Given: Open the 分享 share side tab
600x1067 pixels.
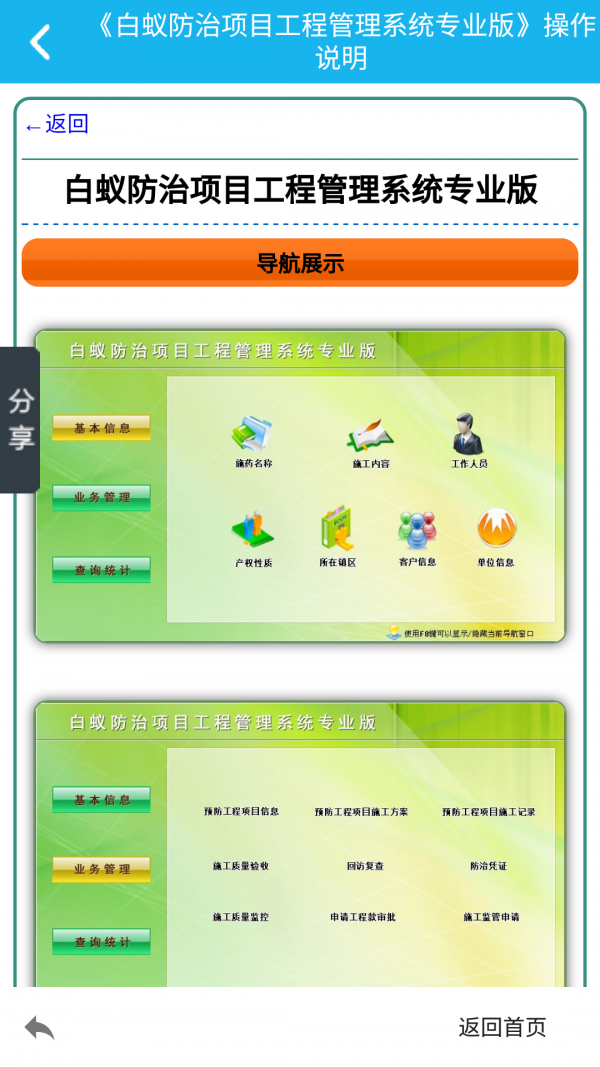Looking at the screenshot, I should 20,419.
